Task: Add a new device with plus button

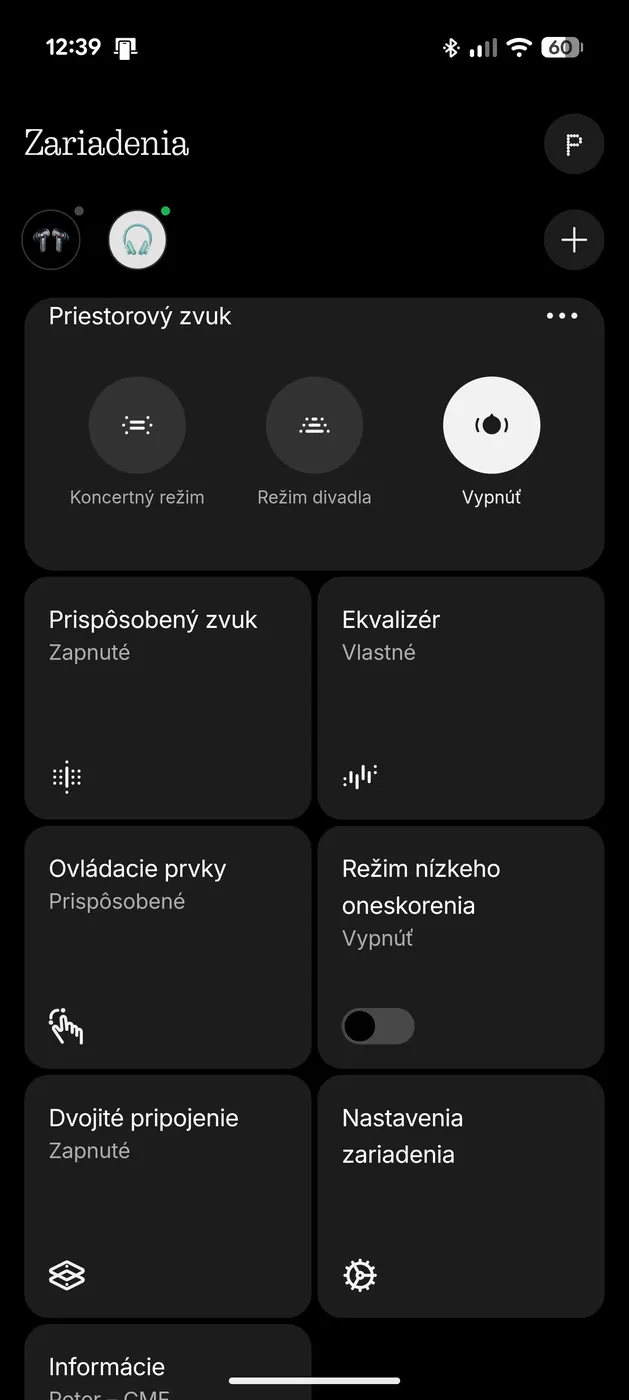Action: [x=574, y=240]
